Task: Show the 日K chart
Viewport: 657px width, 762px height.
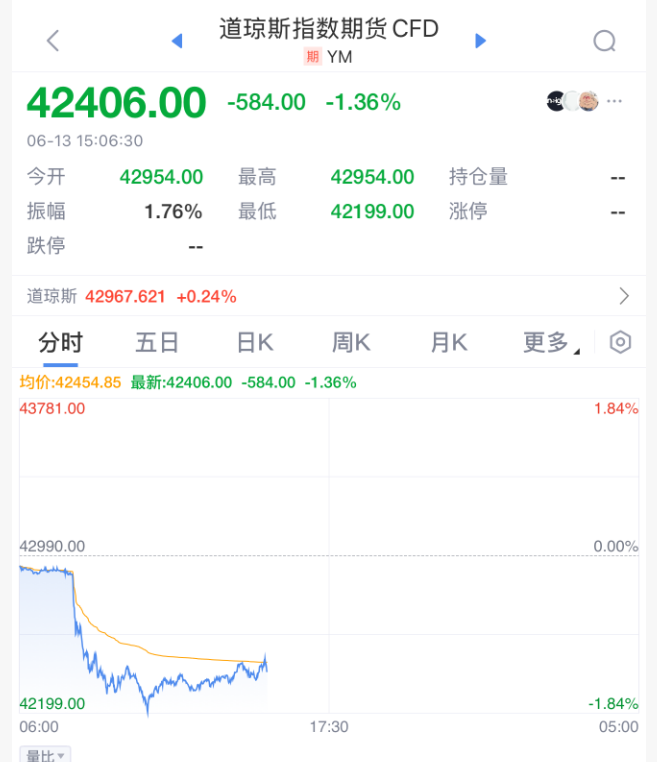Action: tap(254, 343)
